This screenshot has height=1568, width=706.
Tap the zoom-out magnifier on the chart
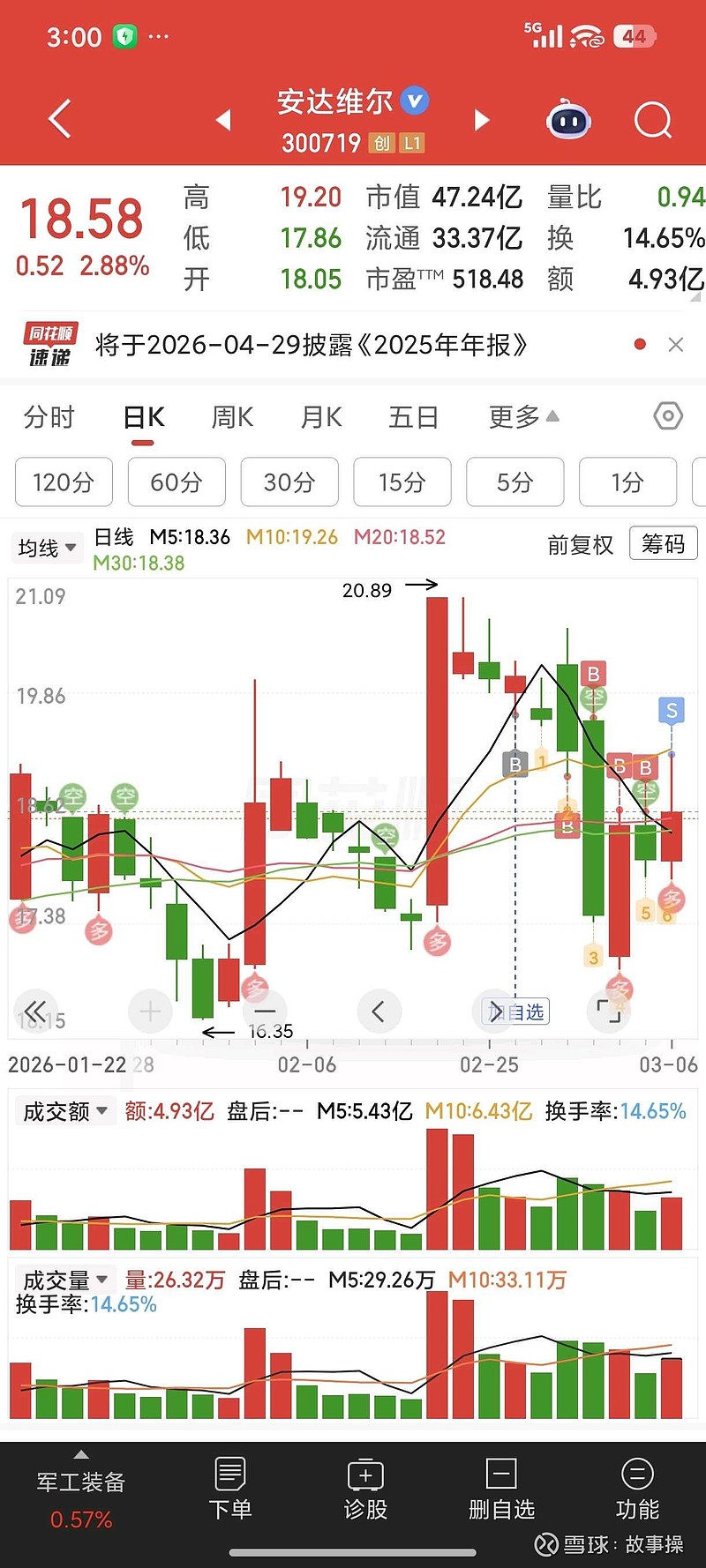click(264, 1012)
